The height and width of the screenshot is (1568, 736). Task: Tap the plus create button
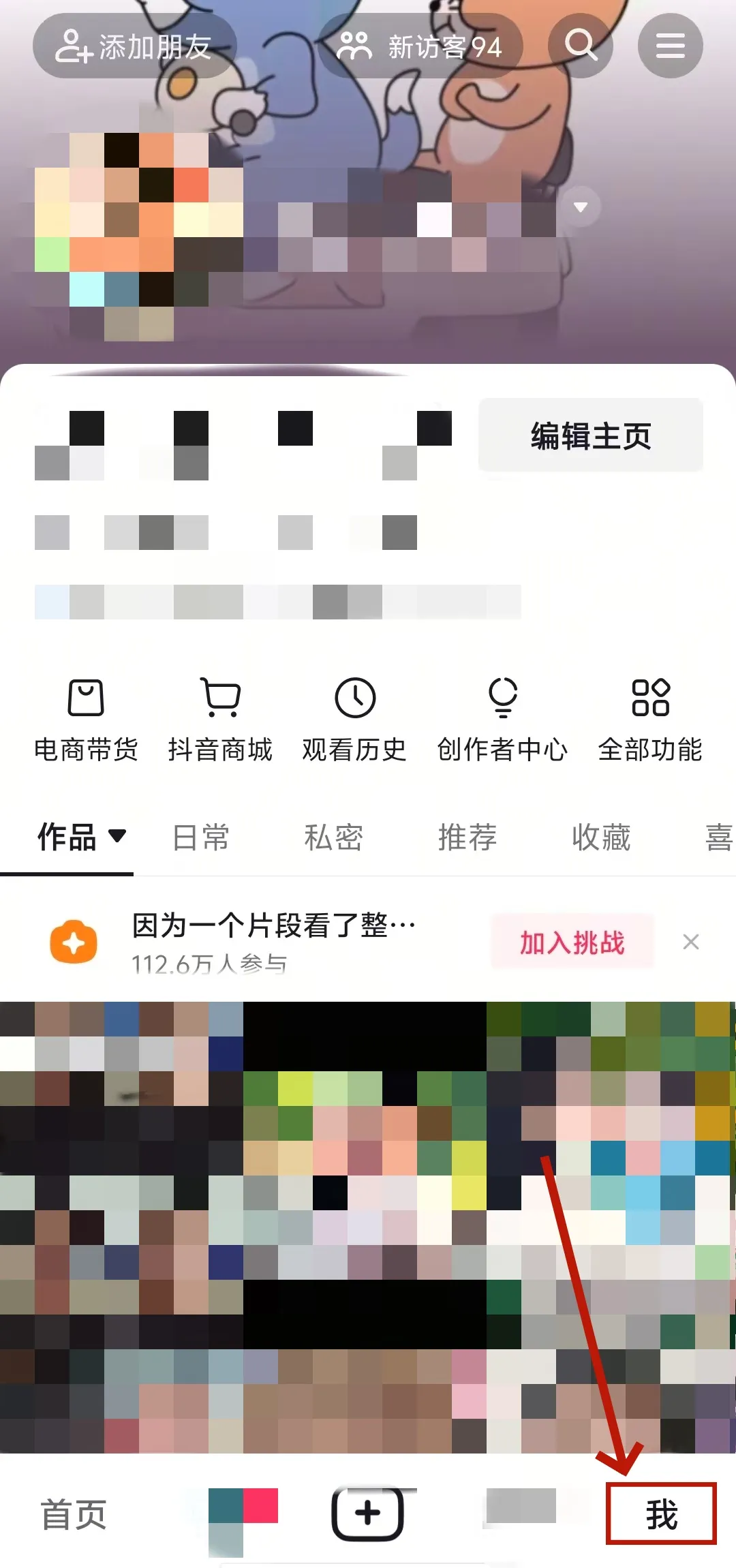(x=368, y=1513)
